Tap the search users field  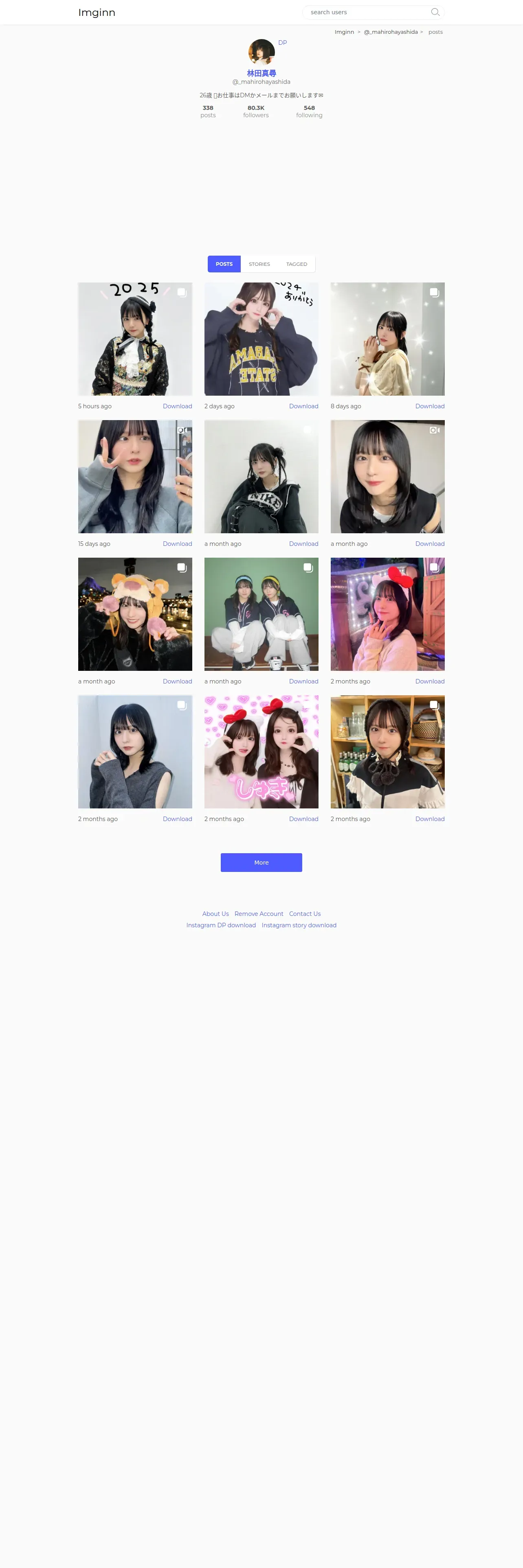point(365,12)
